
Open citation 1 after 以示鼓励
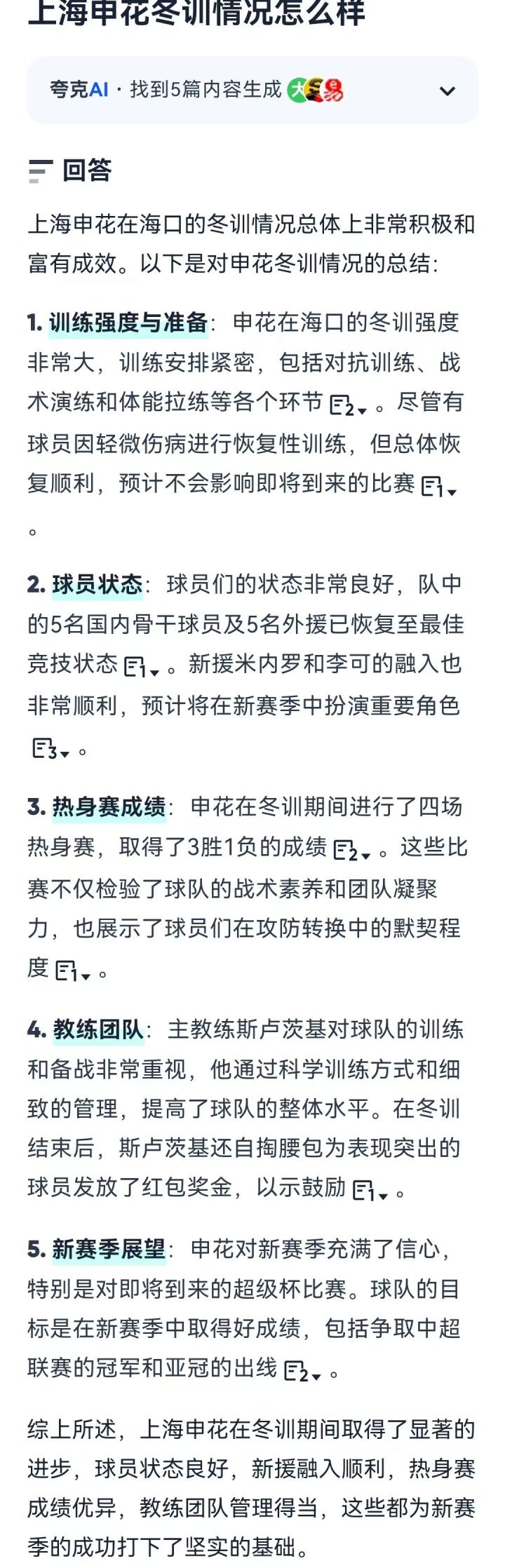tap(370, 1191)
